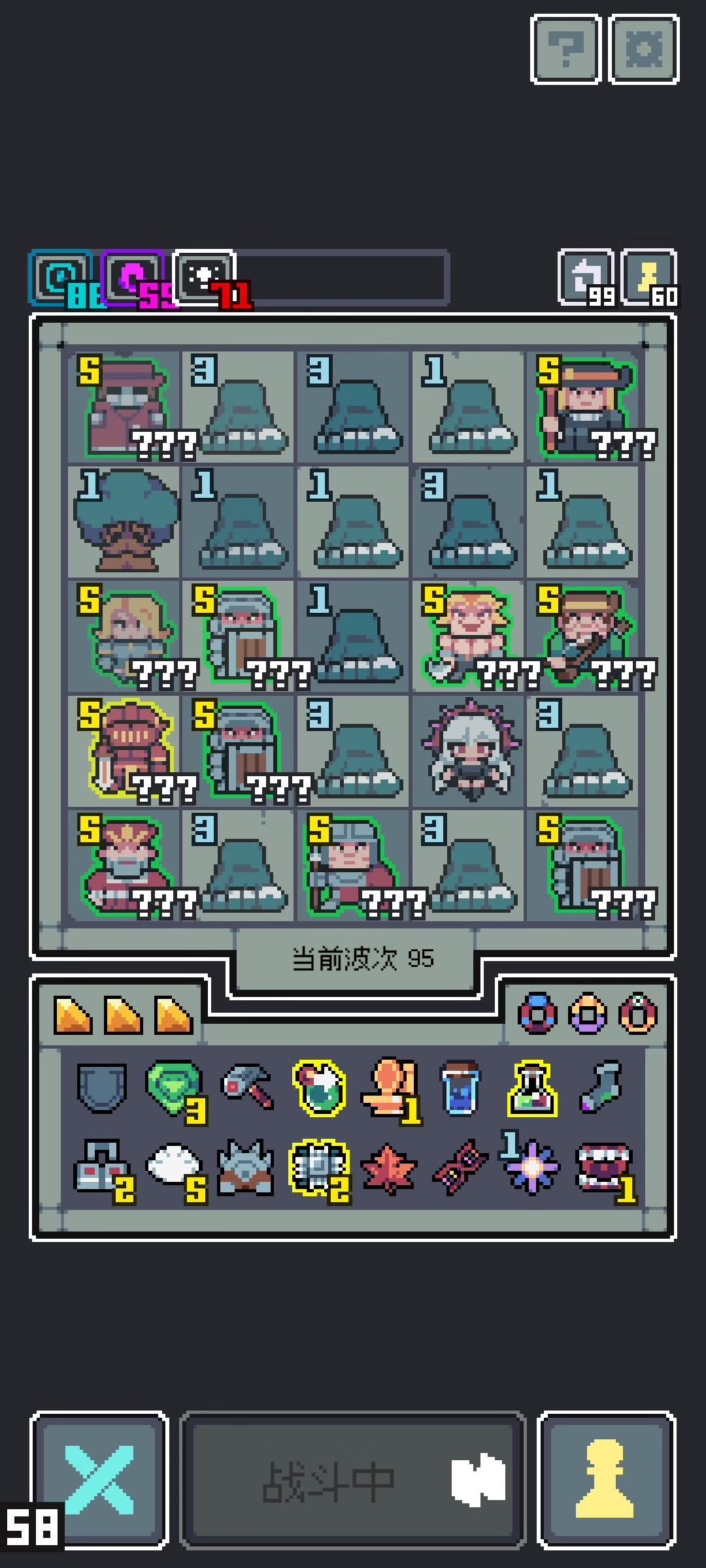Select the tree creature tile
Image resolution: width=706 pixels, height=1568 pixels.
tap(124, 521)
